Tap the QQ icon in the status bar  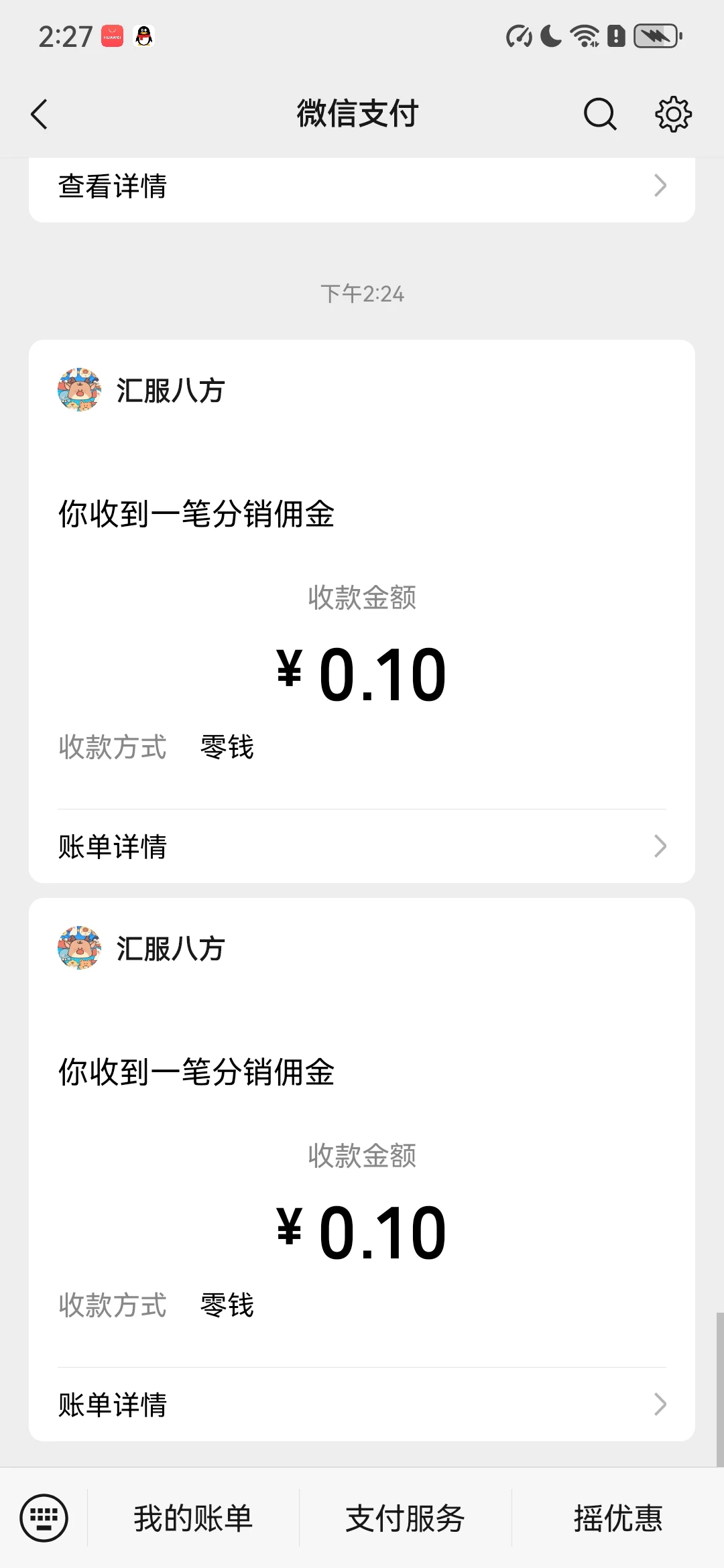tap(143, 36)
